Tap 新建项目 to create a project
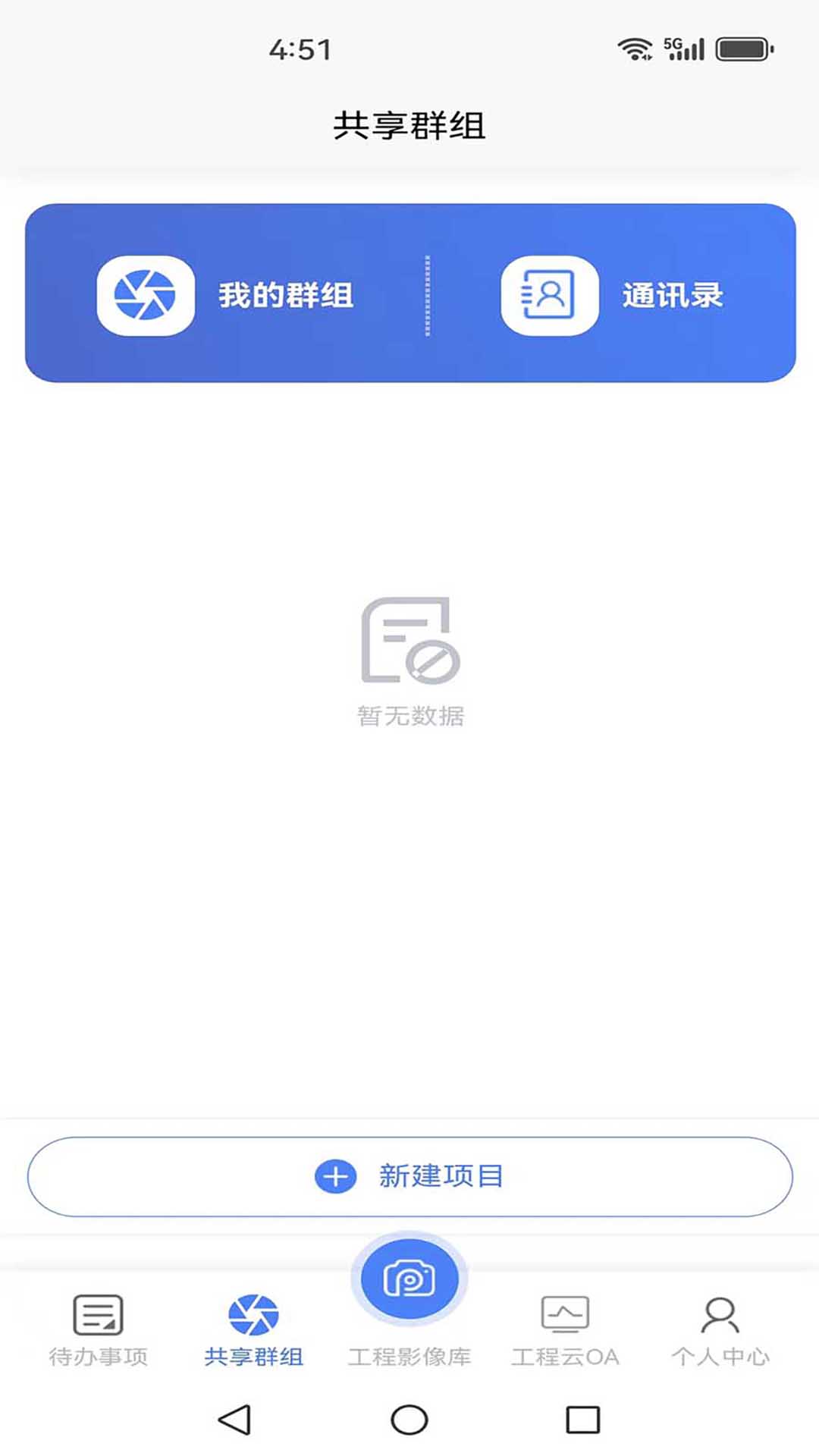The image size is (819, 1456). pos(409,1176)
